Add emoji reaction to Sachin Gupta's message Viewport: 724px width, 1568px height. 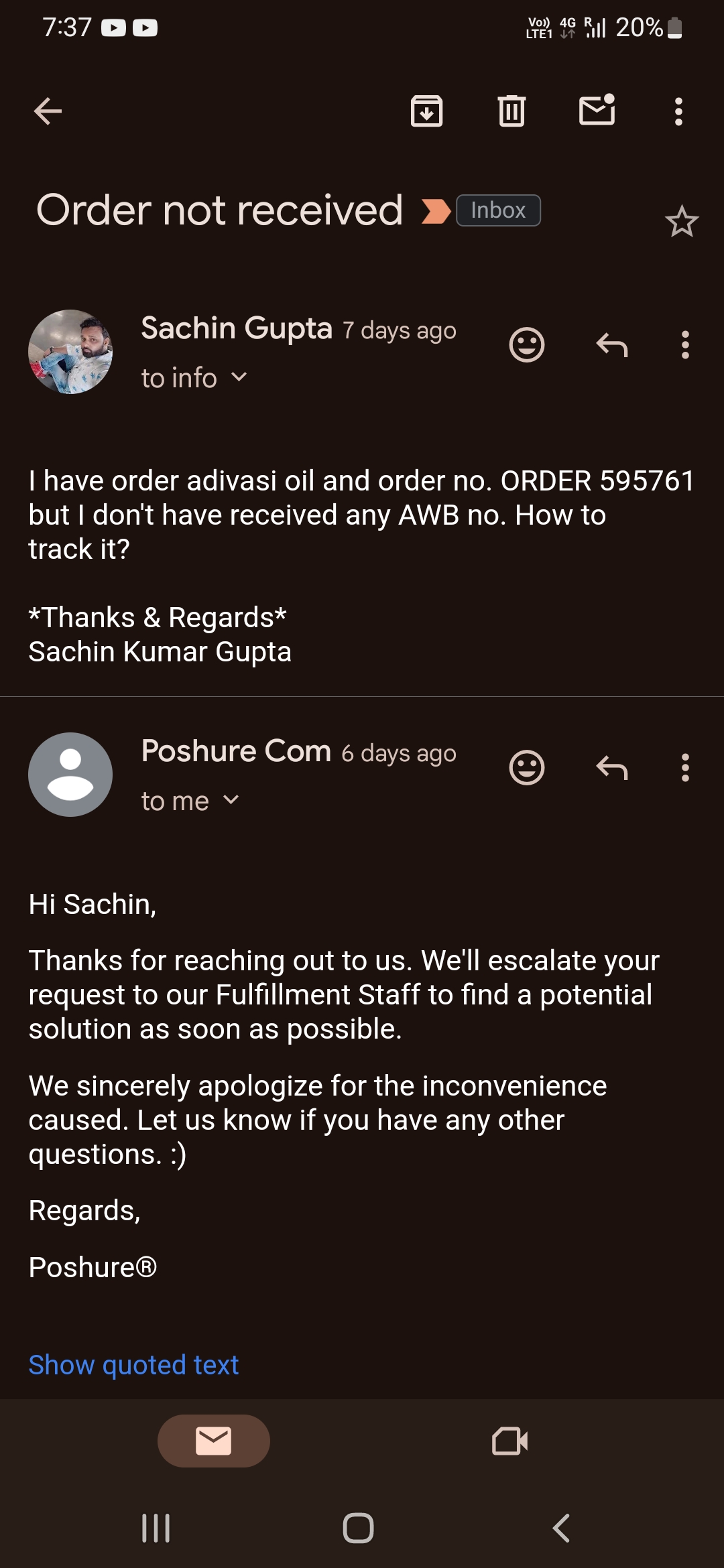527,345
